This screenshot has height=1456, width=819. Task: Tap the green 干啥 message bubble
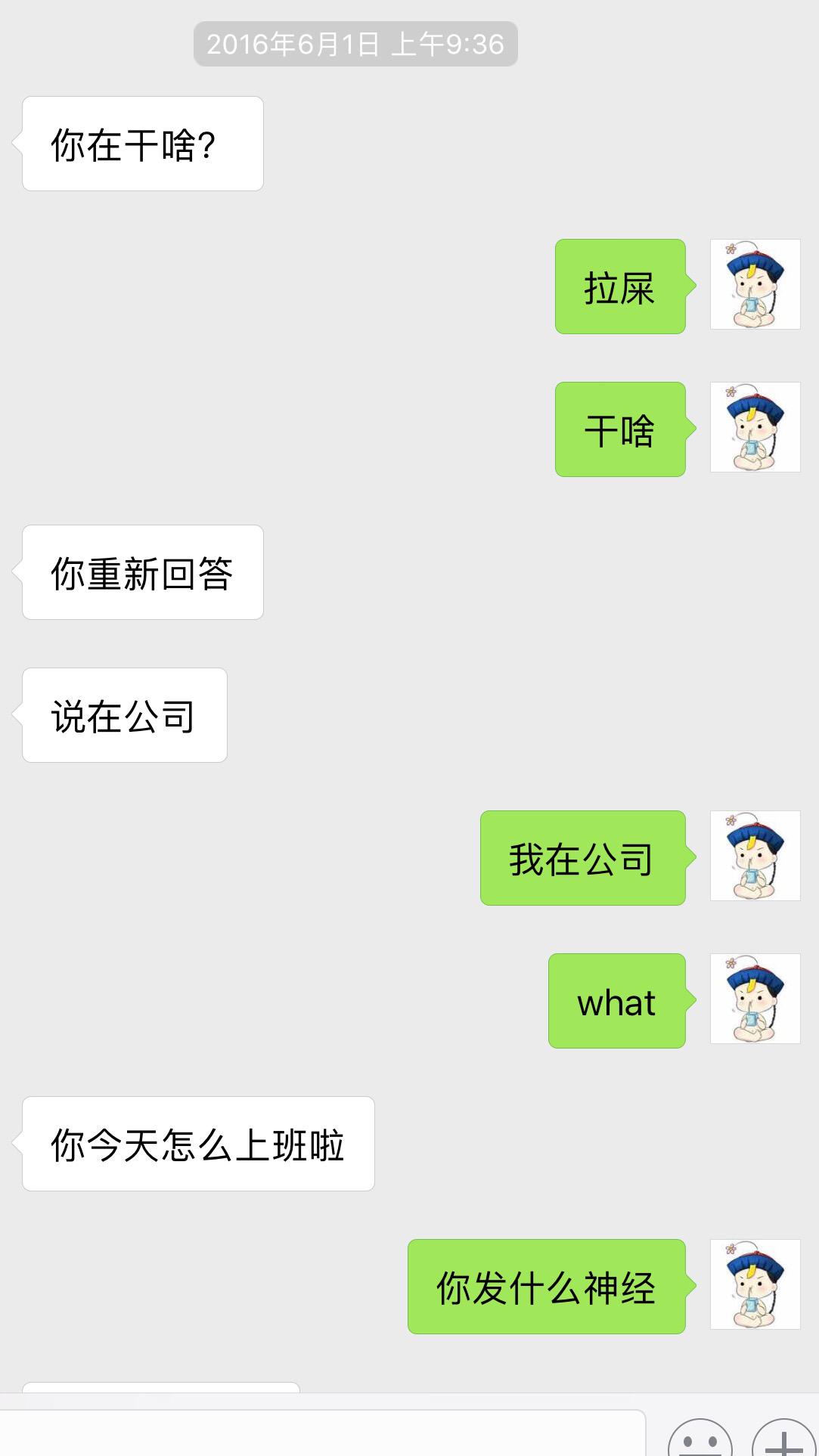tap(619, 431)
